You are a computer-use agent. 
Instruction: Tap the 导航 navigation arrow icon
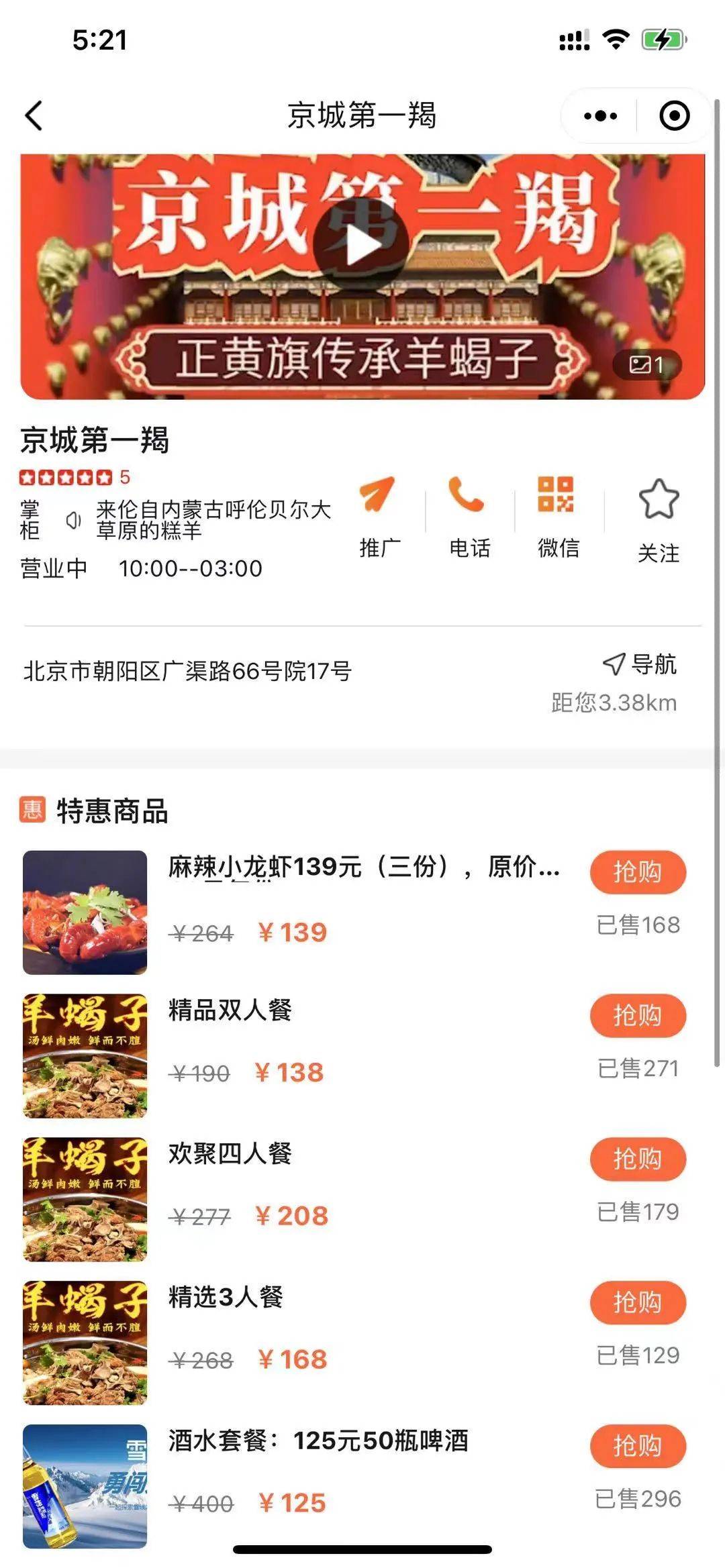(614, 664)
